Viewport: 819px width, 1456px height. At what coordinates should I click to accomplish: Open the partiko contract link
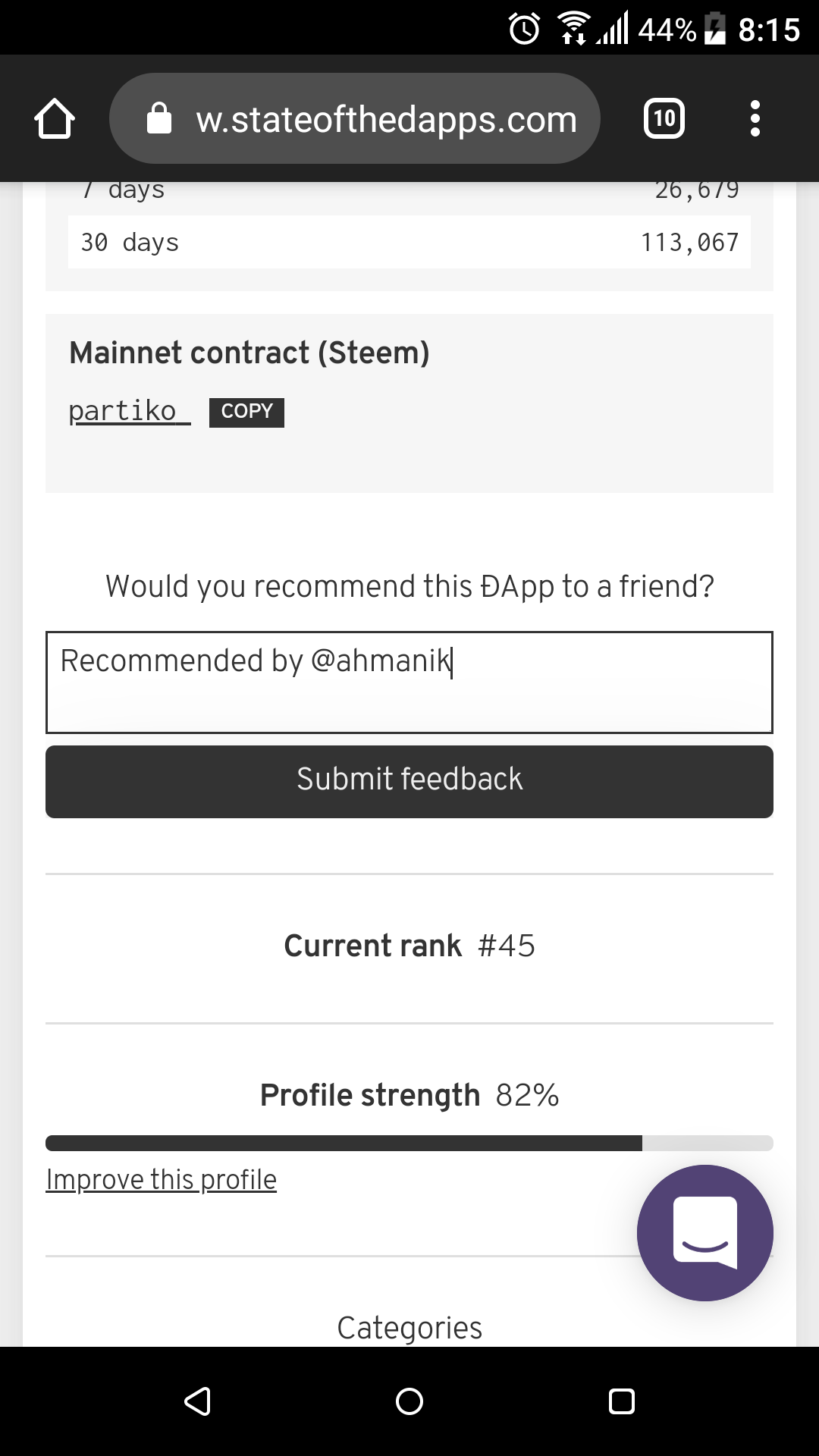click(x=129, y=411)
